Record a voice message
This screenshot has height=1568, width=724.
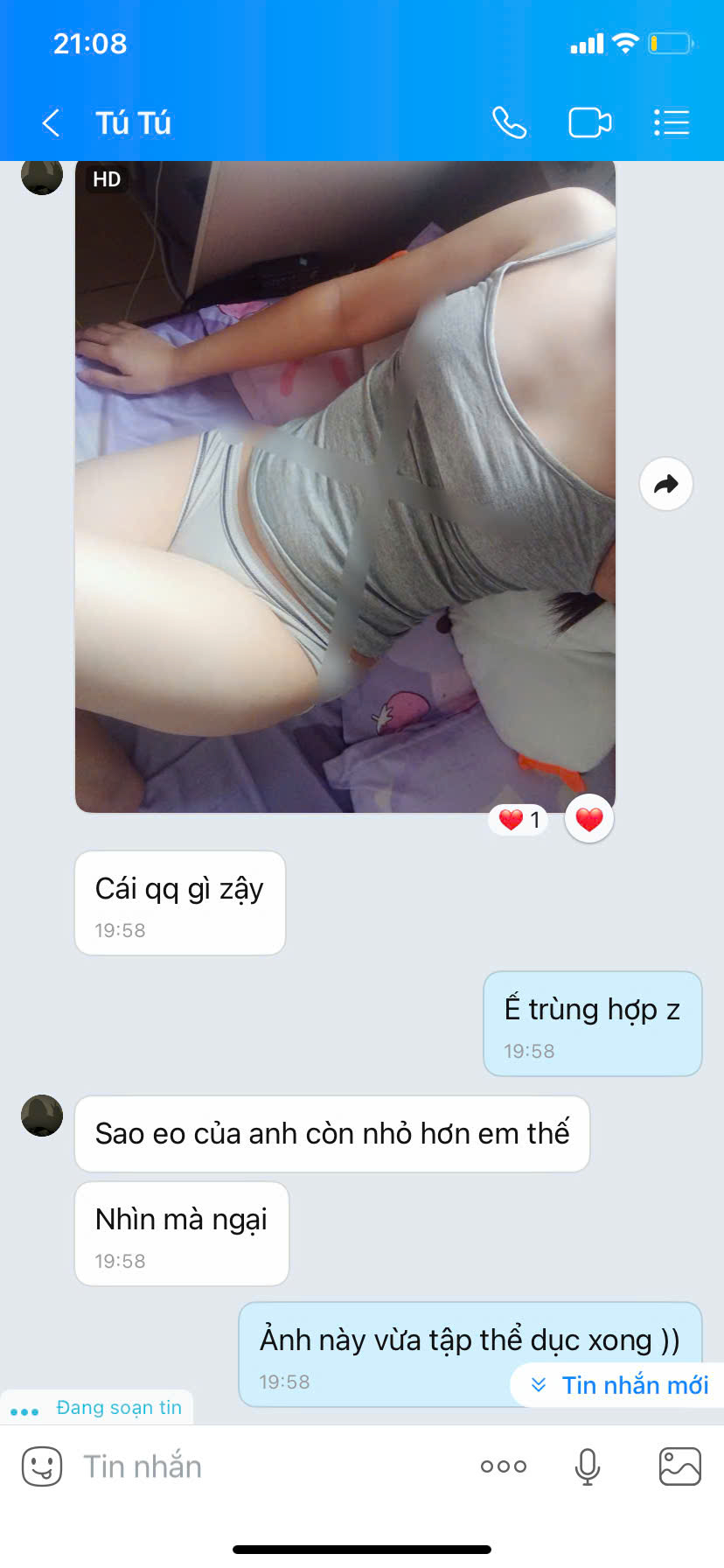click(588, 1466)
